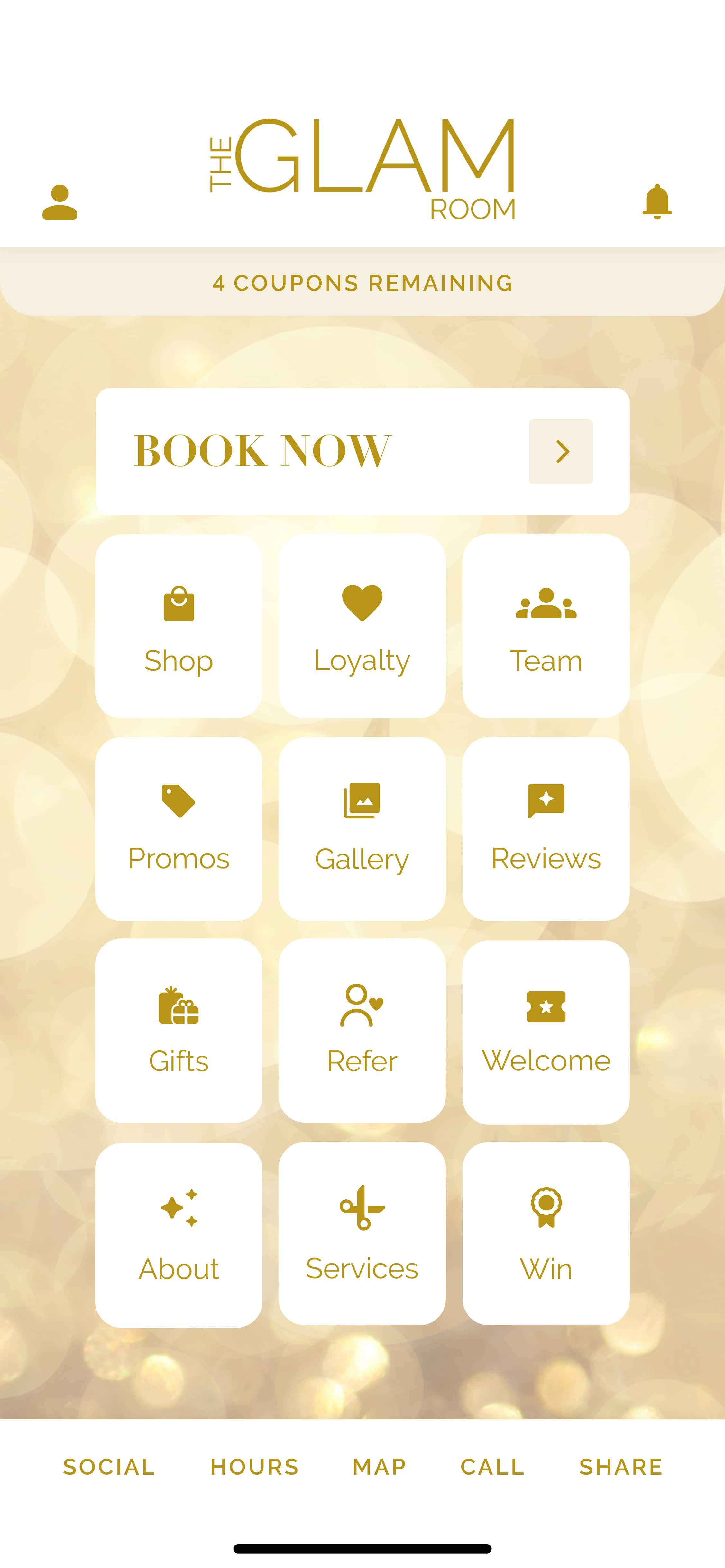
Task: Browse the Promos section
Action: click(179, 828)
